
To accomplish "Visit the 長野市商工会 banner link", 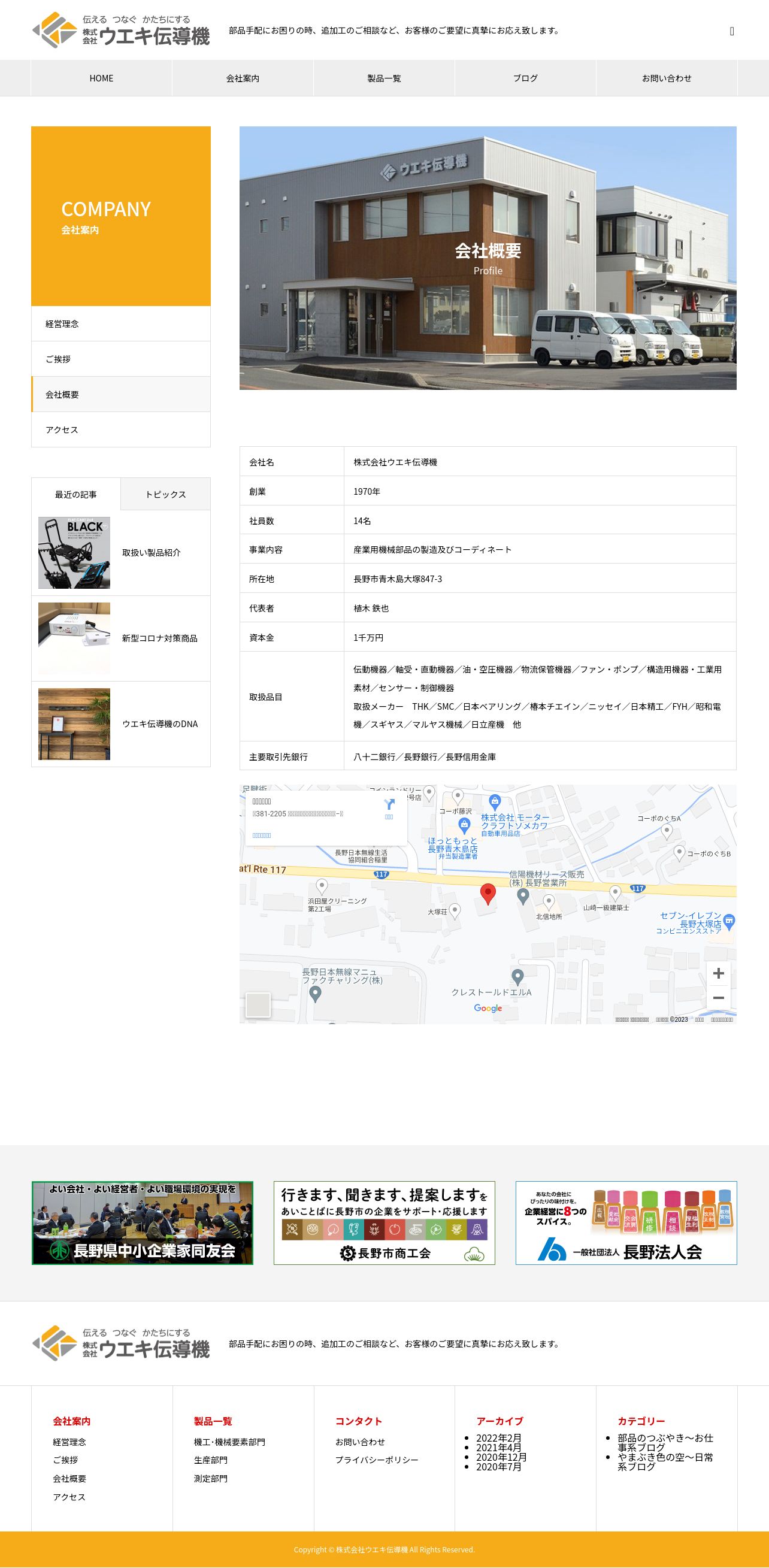I will coord(384,1223).
